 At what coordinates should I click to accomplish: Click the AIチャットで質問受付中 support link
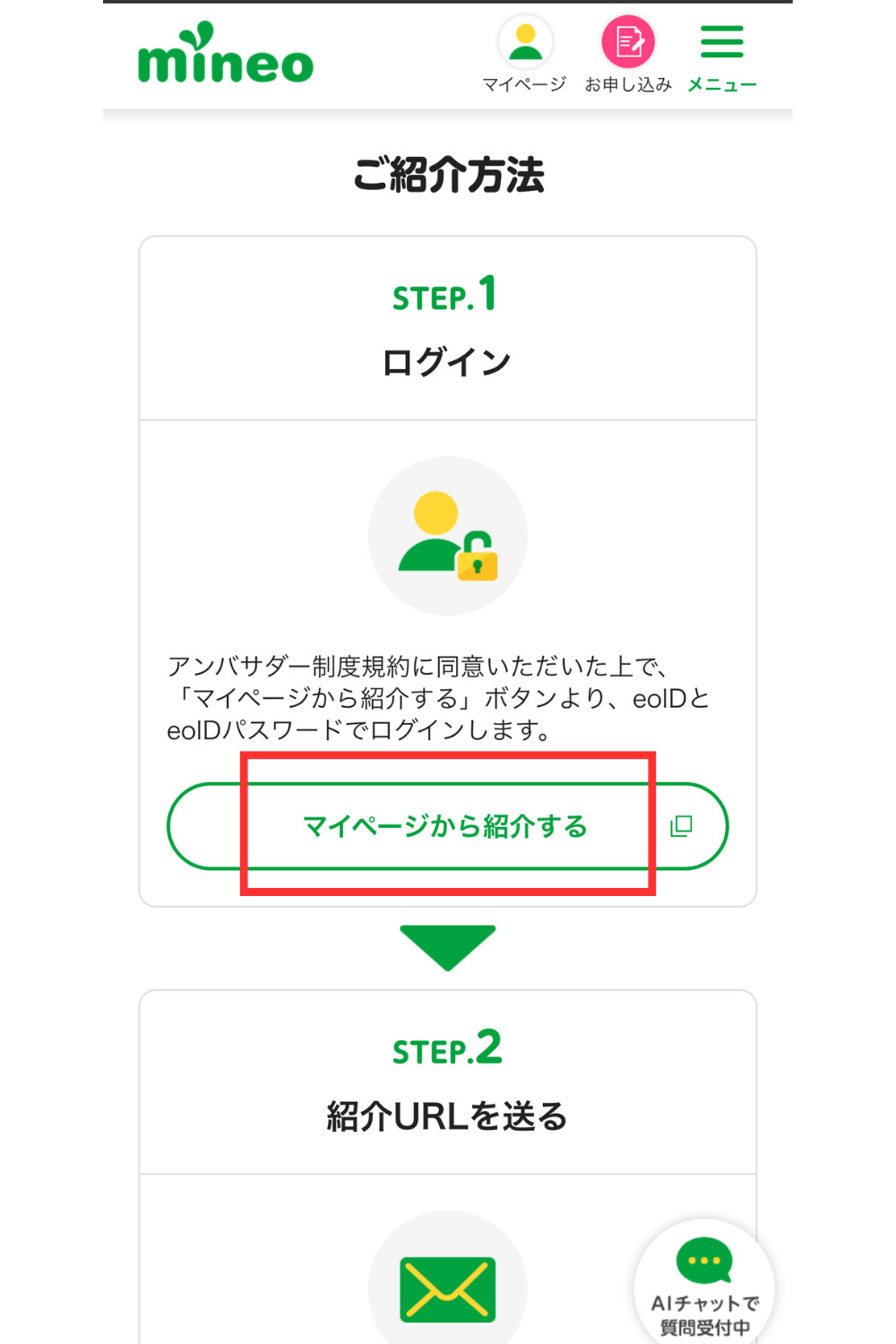point(702,1313)
